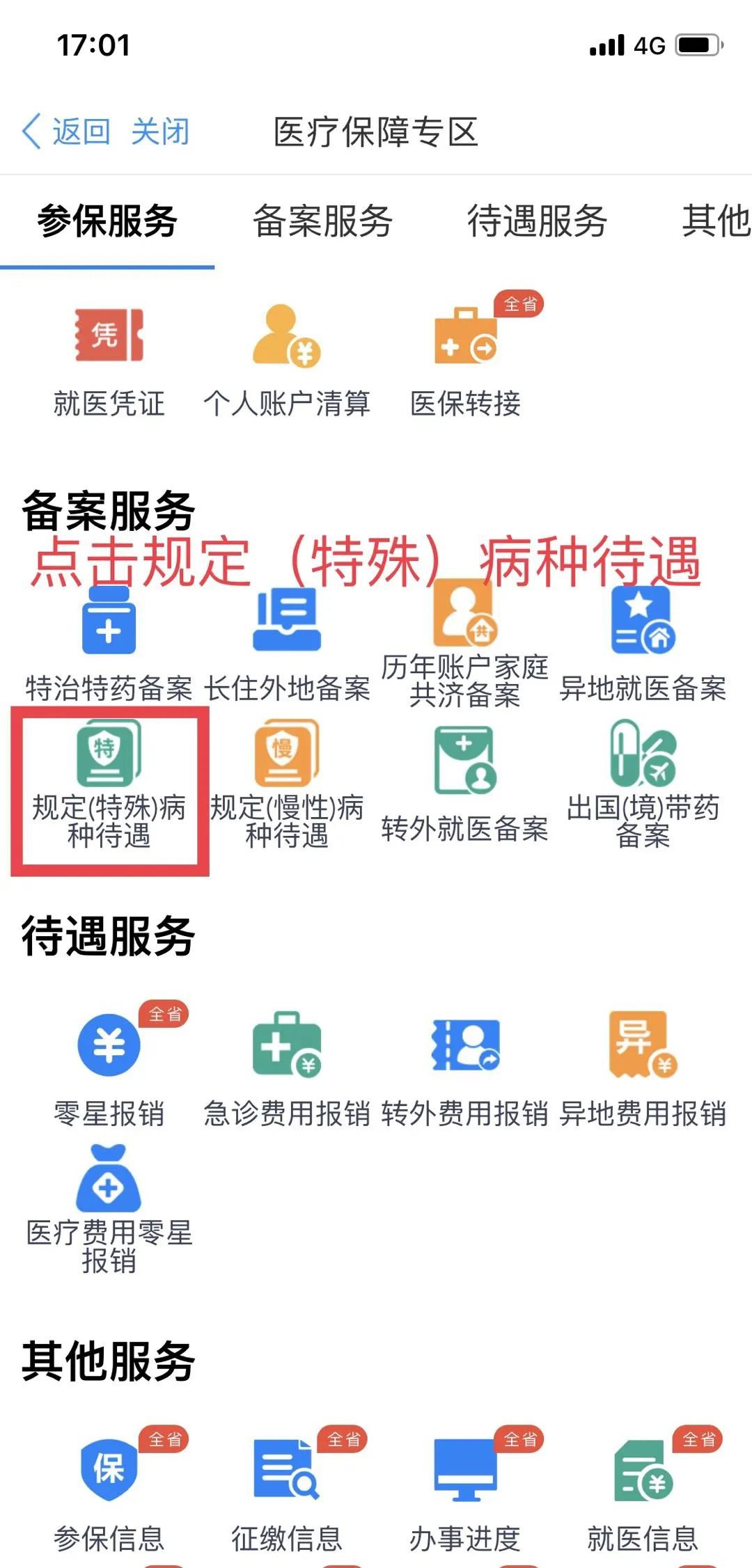The image size is (752, 1568).
Task: Tap 规定(特殊)病种待遇
Action: tap(109, 786)
